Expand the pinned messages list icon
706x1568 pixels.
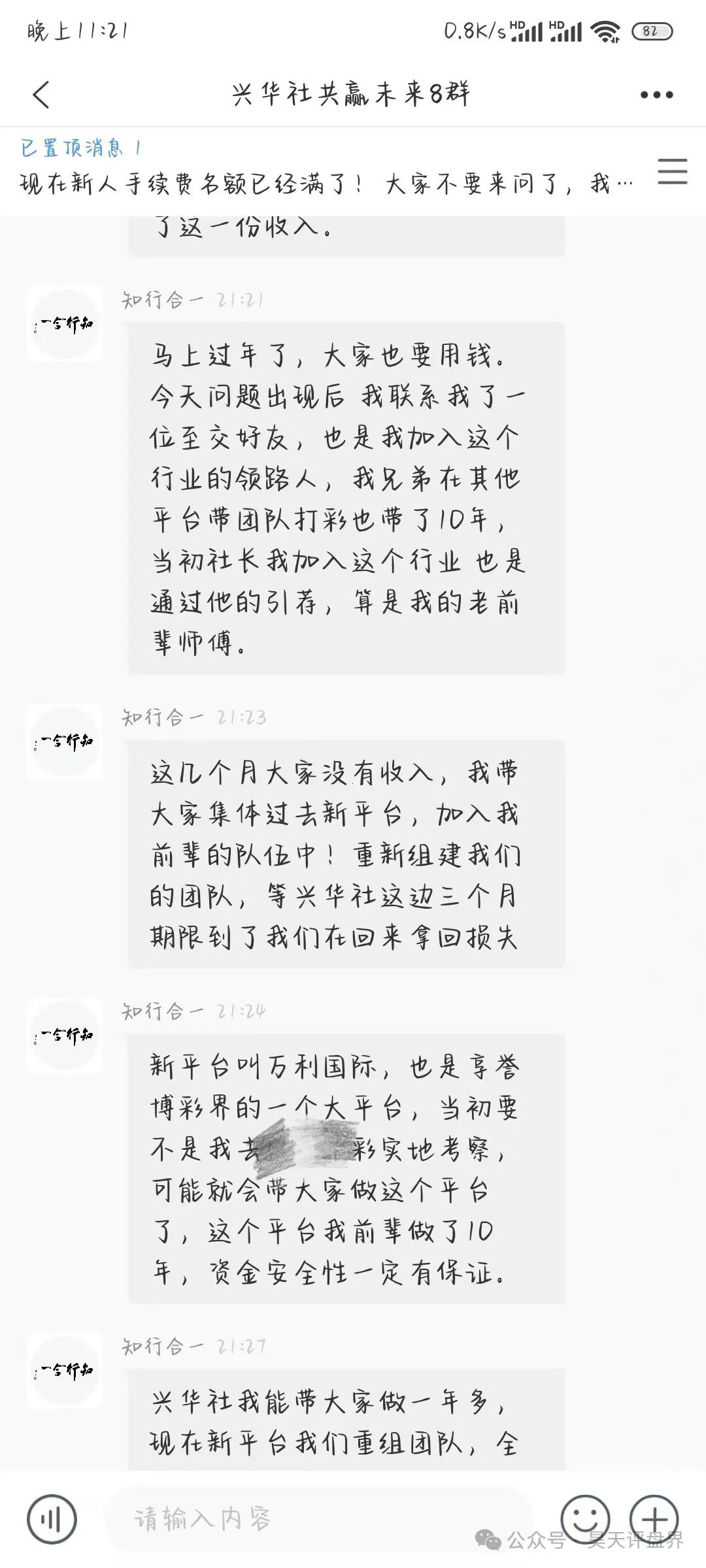672,171
